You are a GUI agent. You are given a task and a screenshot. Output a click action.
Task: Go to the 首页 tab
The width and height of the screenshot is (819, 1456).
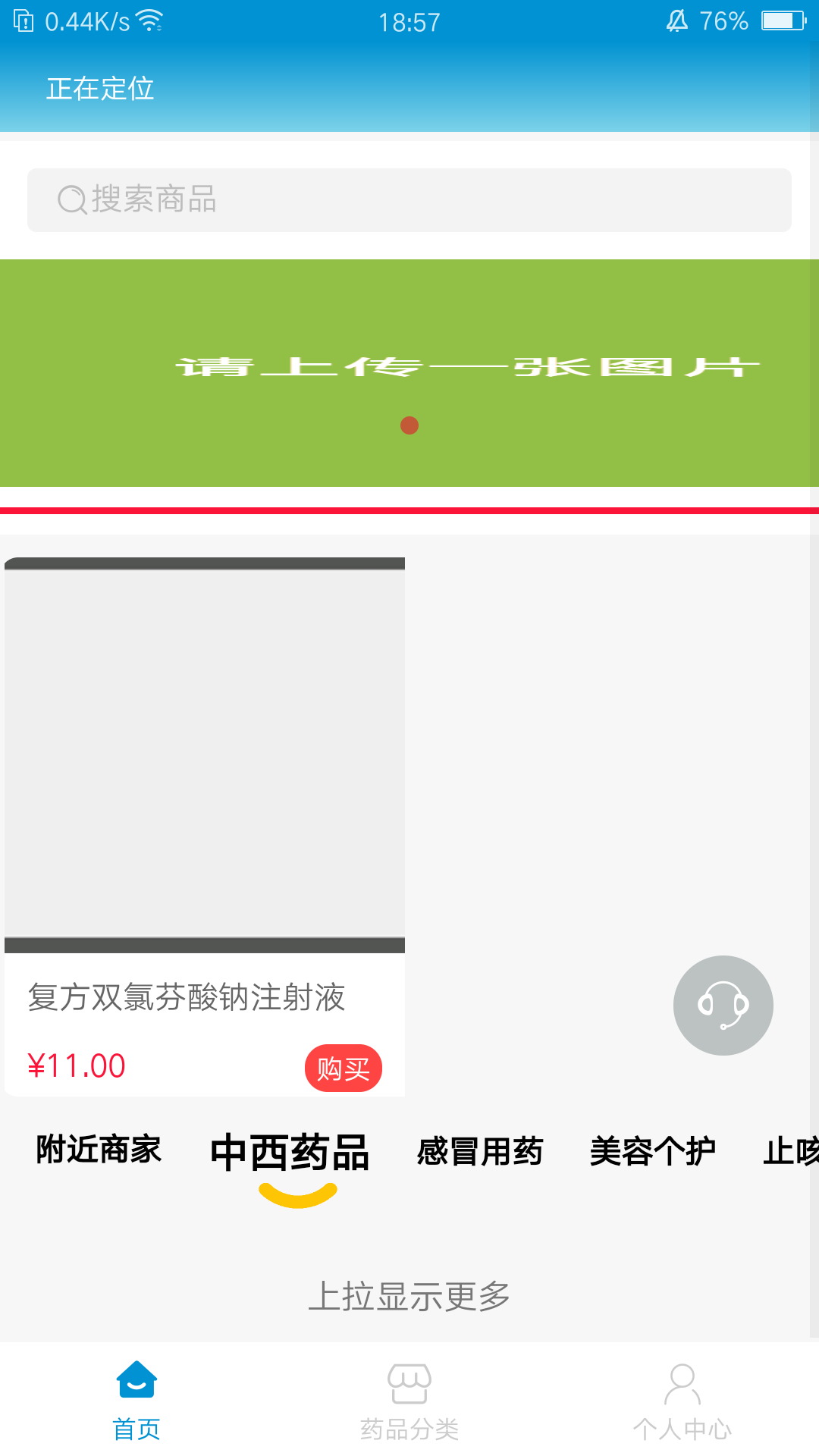click(136, 1399)
